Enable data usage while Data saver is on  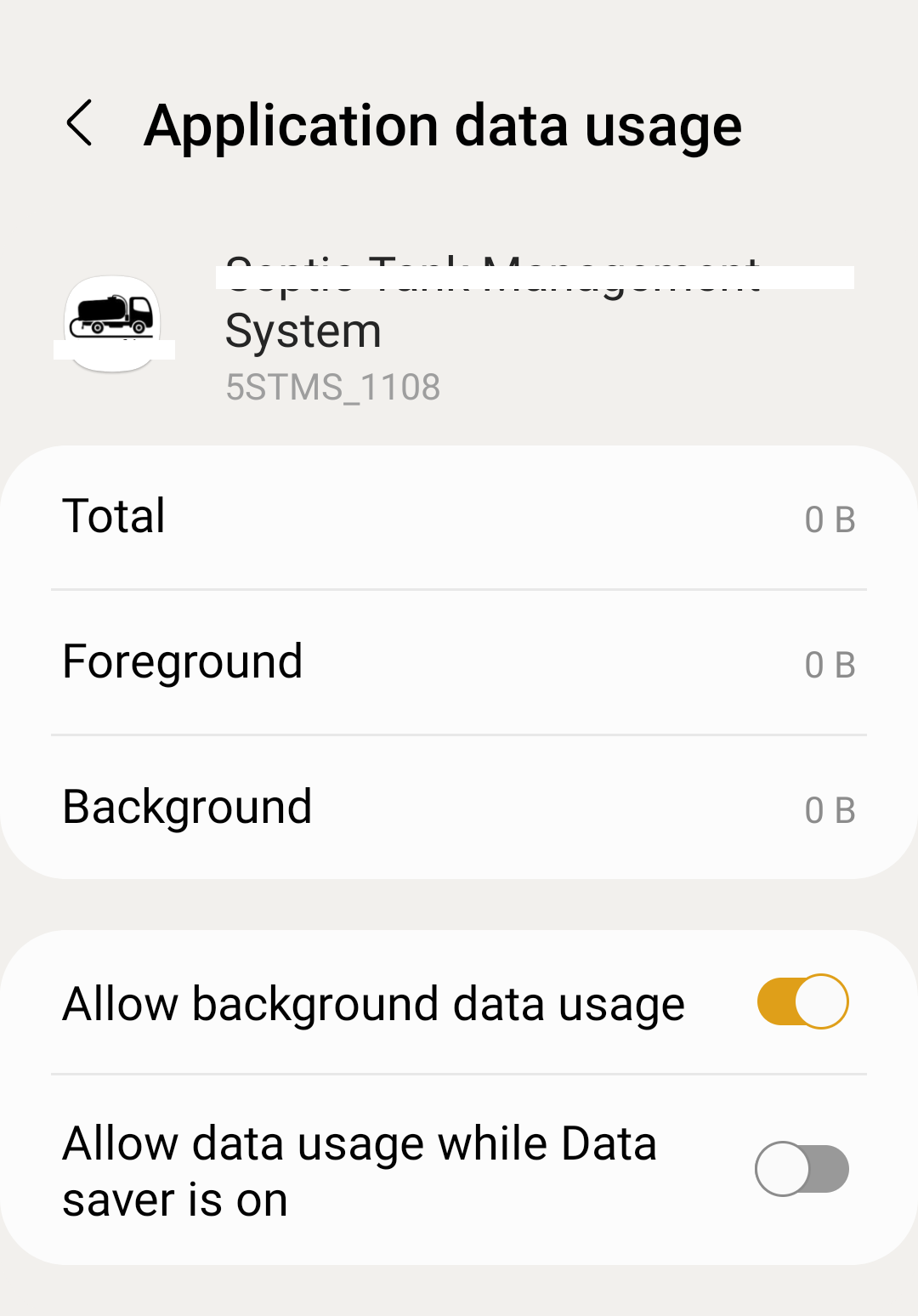(802, 1169)
